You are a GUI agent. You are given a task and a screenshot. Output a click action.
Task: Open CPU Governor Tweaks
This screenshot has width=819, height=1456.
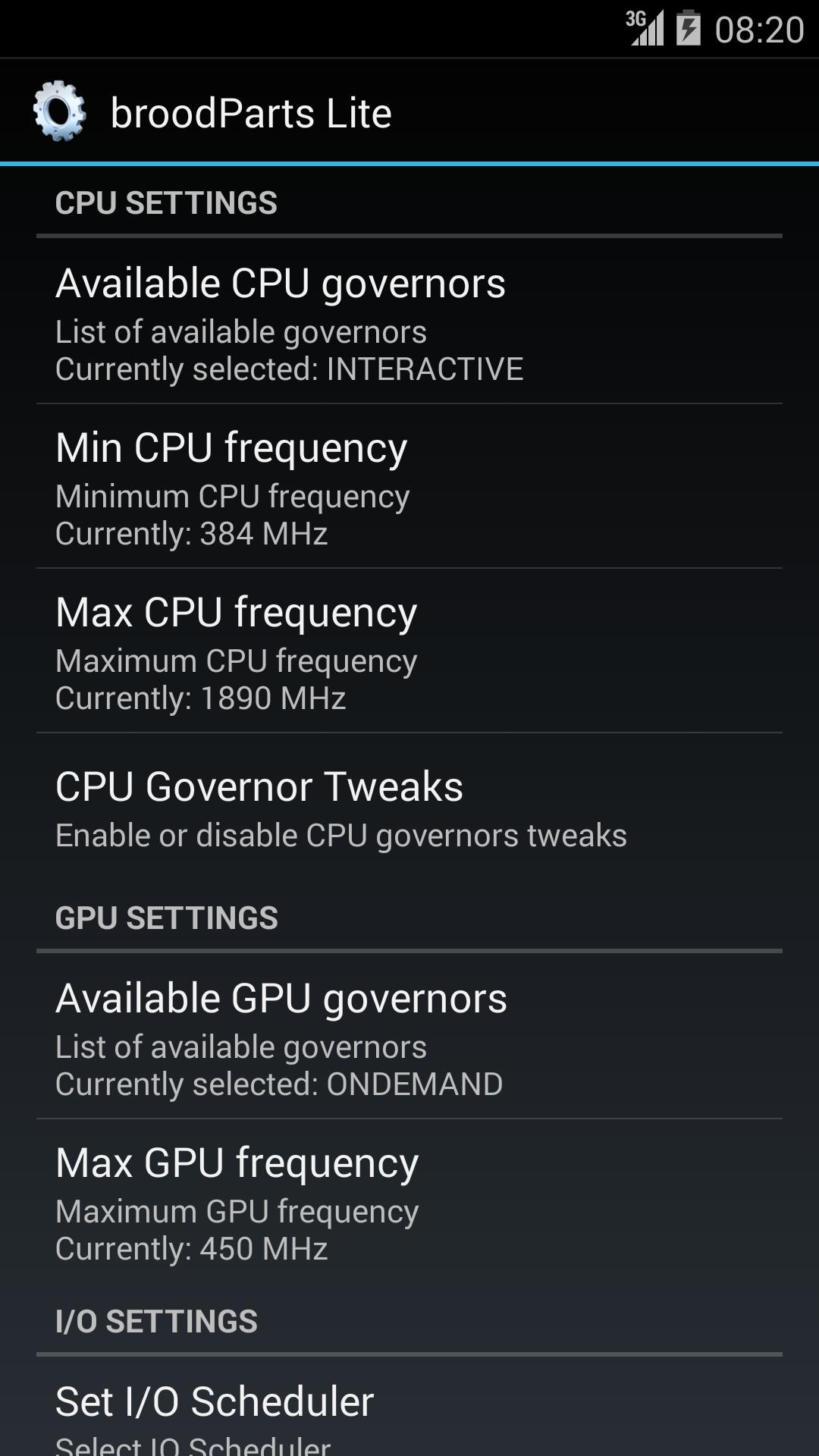coord(409,808)
